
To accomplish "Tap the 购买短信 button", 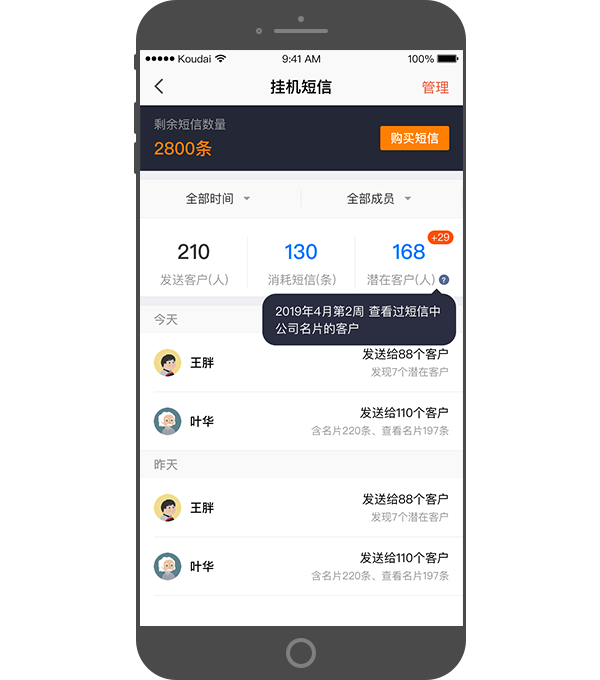I will (414, 138).
